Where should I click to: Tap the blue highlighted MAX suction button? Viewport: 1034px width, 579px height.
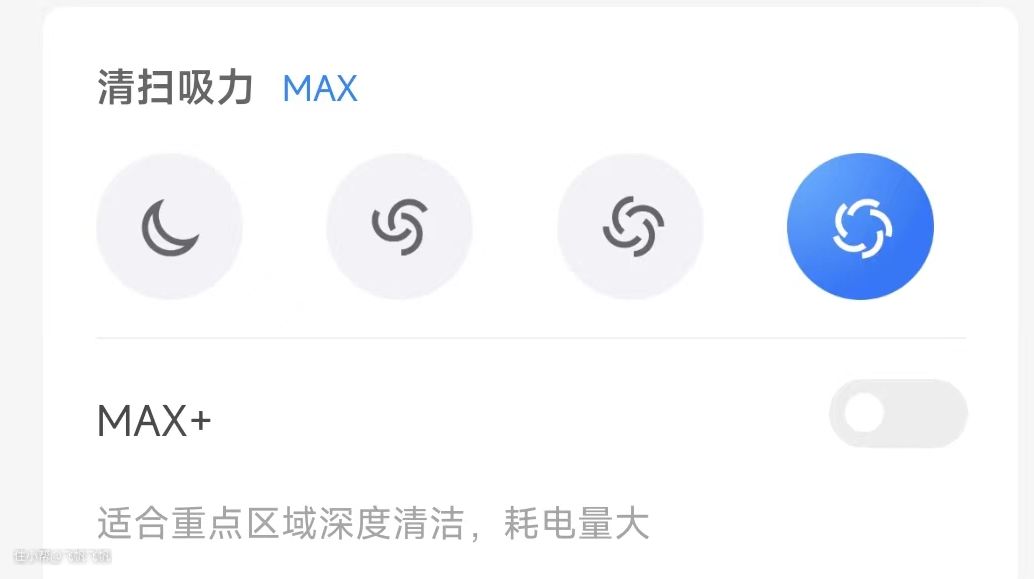click(x=860, y=227)
